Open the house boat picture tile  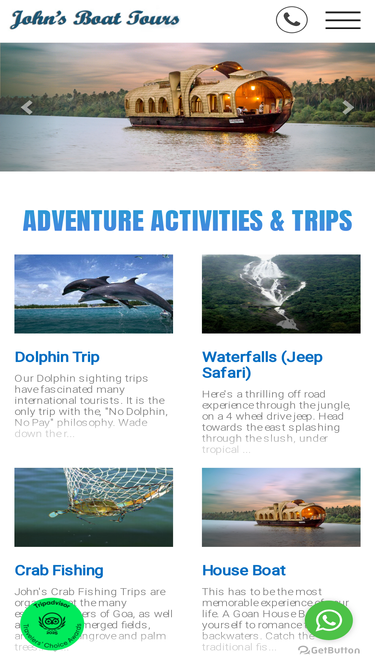[x=281, y=507]
